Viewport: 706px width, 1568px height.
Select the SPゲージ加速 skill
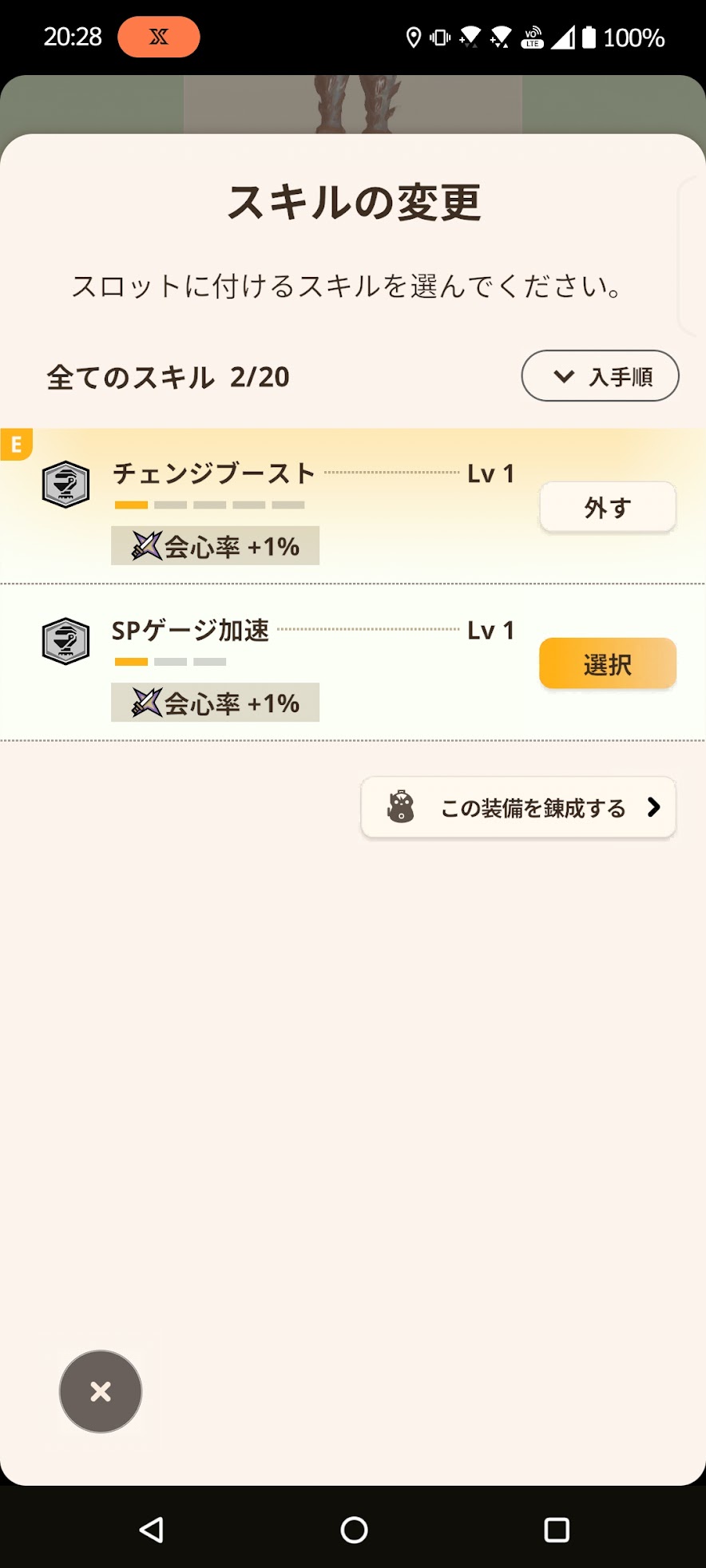[x=608, y=663]
